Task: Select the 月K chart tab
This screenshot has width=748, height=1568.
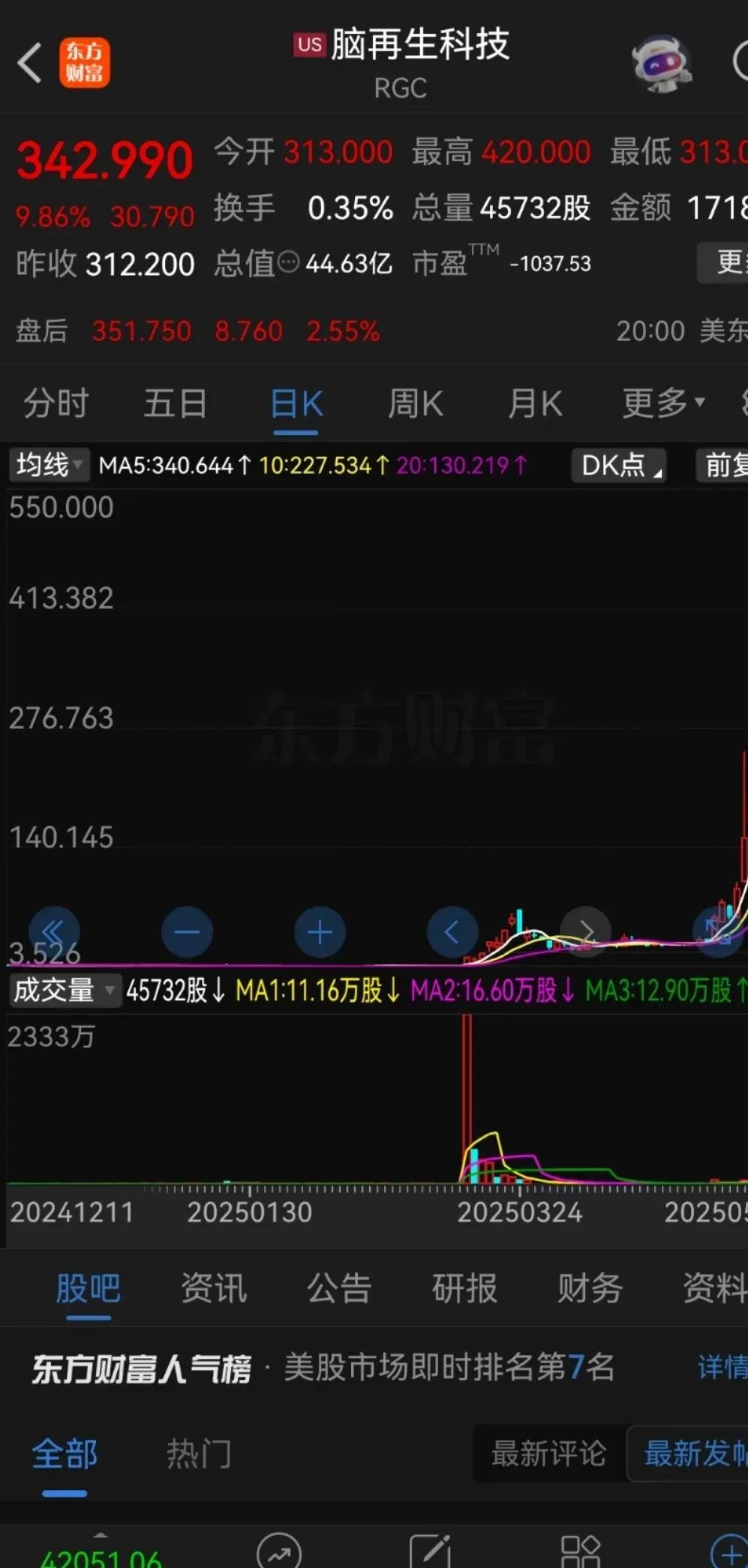Action: click(535, 403)
